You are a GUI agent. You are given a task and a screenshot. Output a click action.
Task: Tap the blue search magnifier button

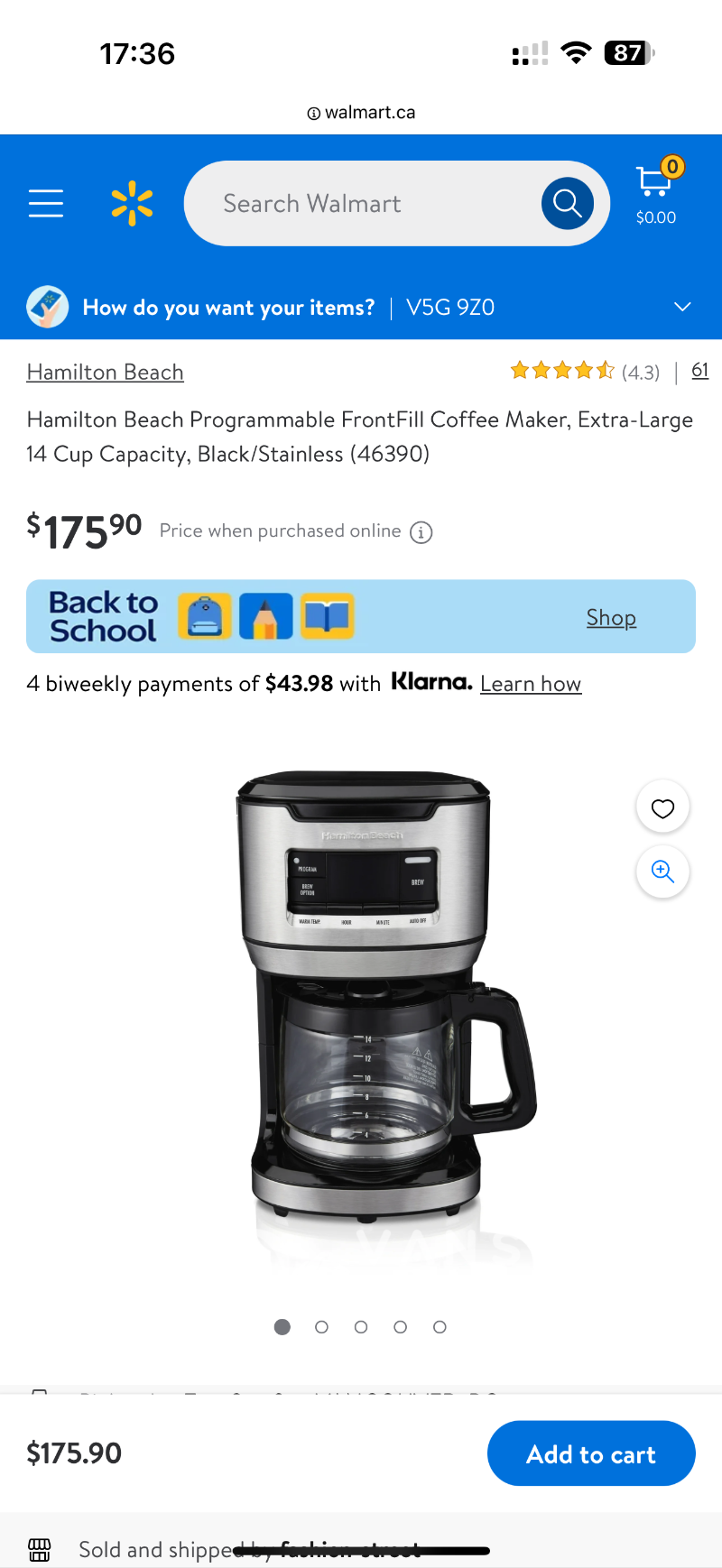tap(567, 204)
